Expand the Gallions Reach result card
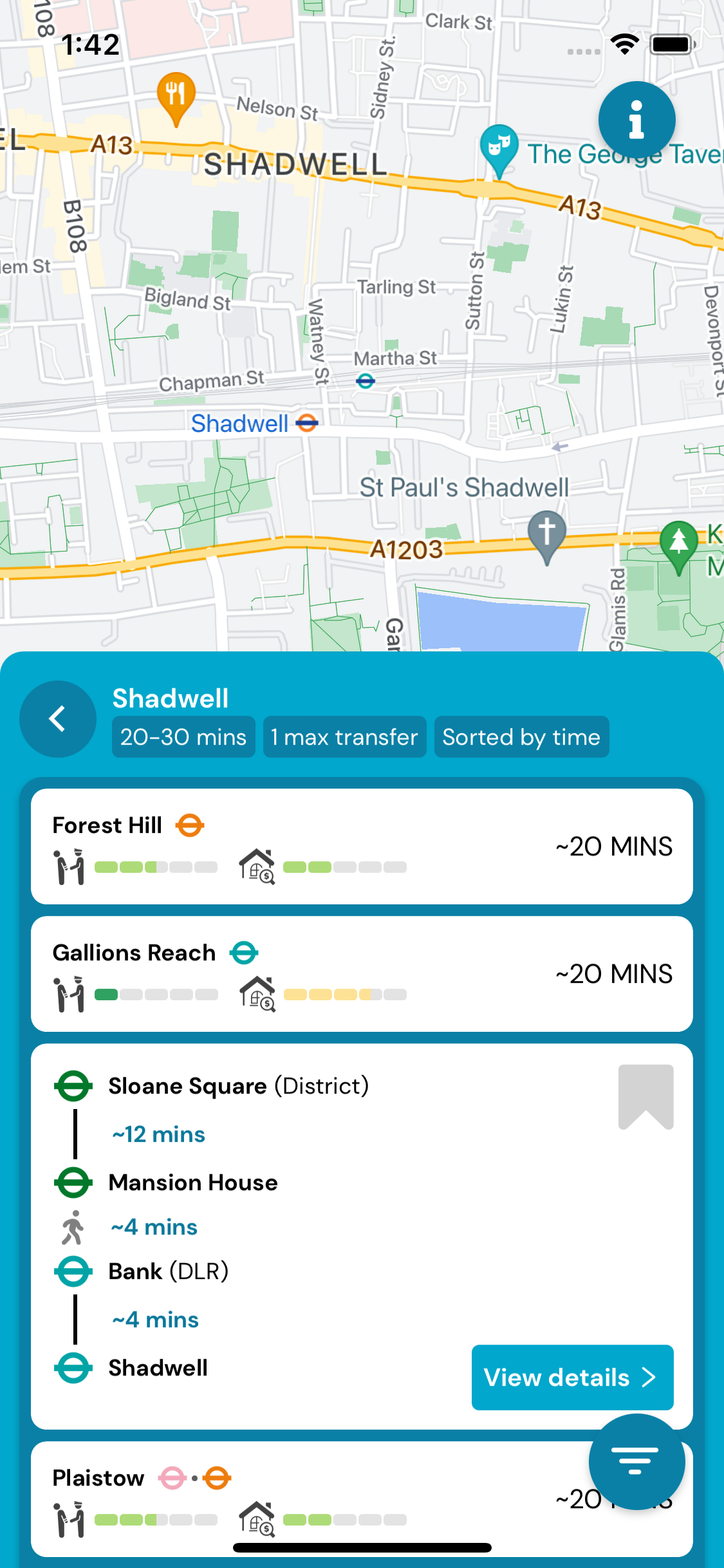This screenshot has width=724, height=1568. pos(362,973)
